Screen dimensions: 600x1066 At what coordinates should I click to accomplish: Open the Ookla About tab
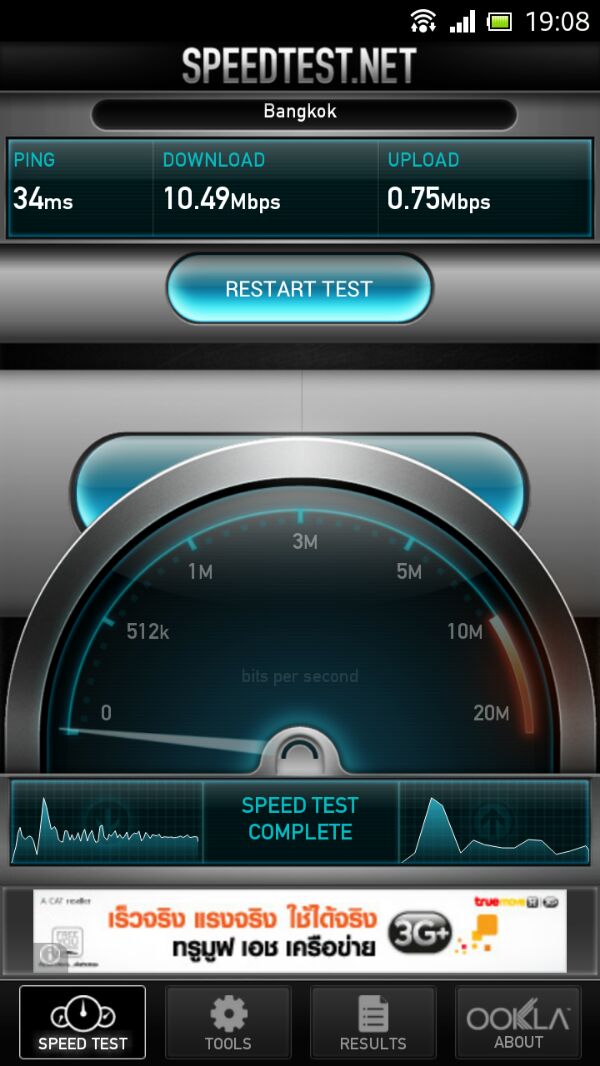[518, 1023]
